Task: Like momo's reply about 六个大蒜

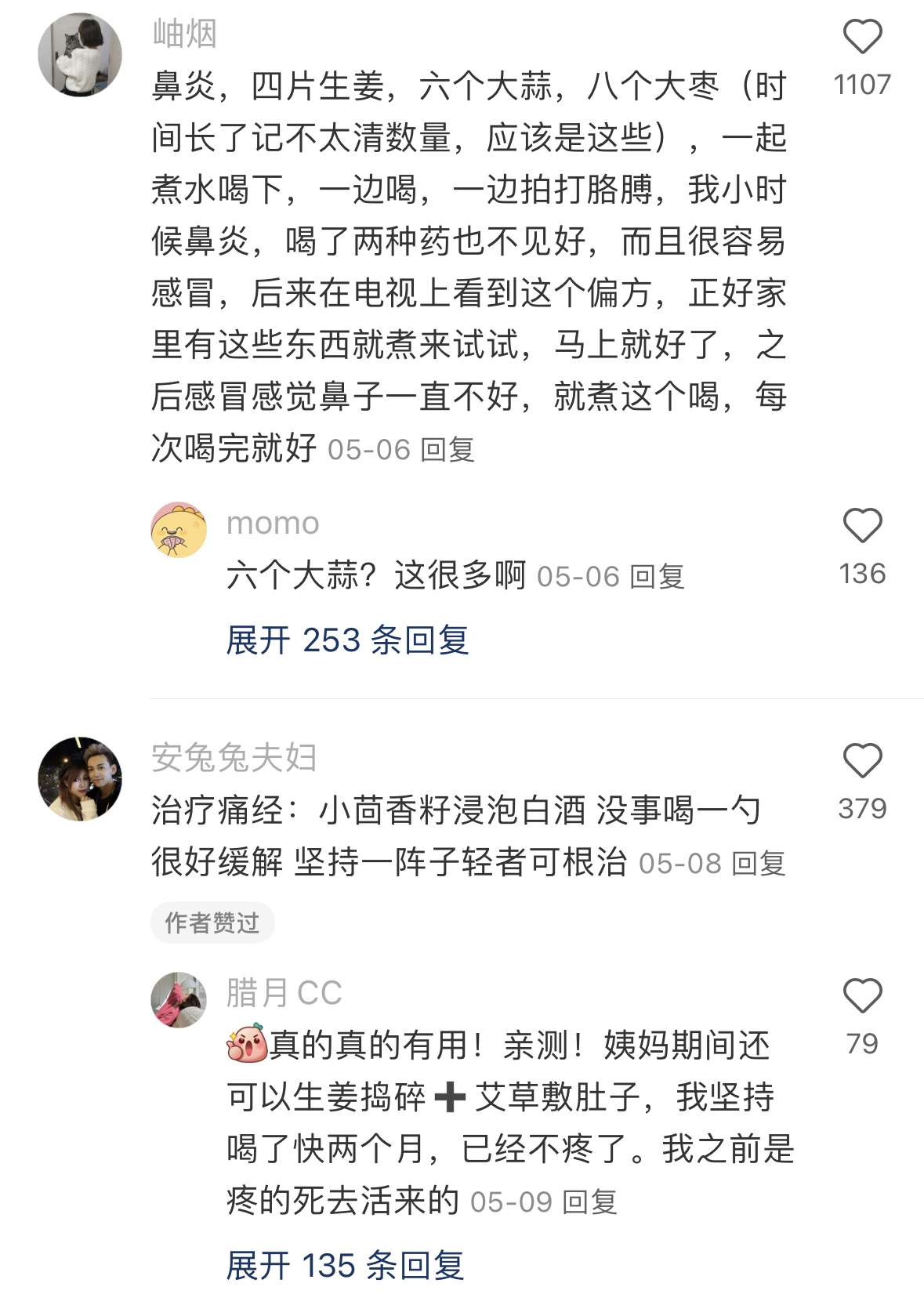Action: [x=862, y=525]
